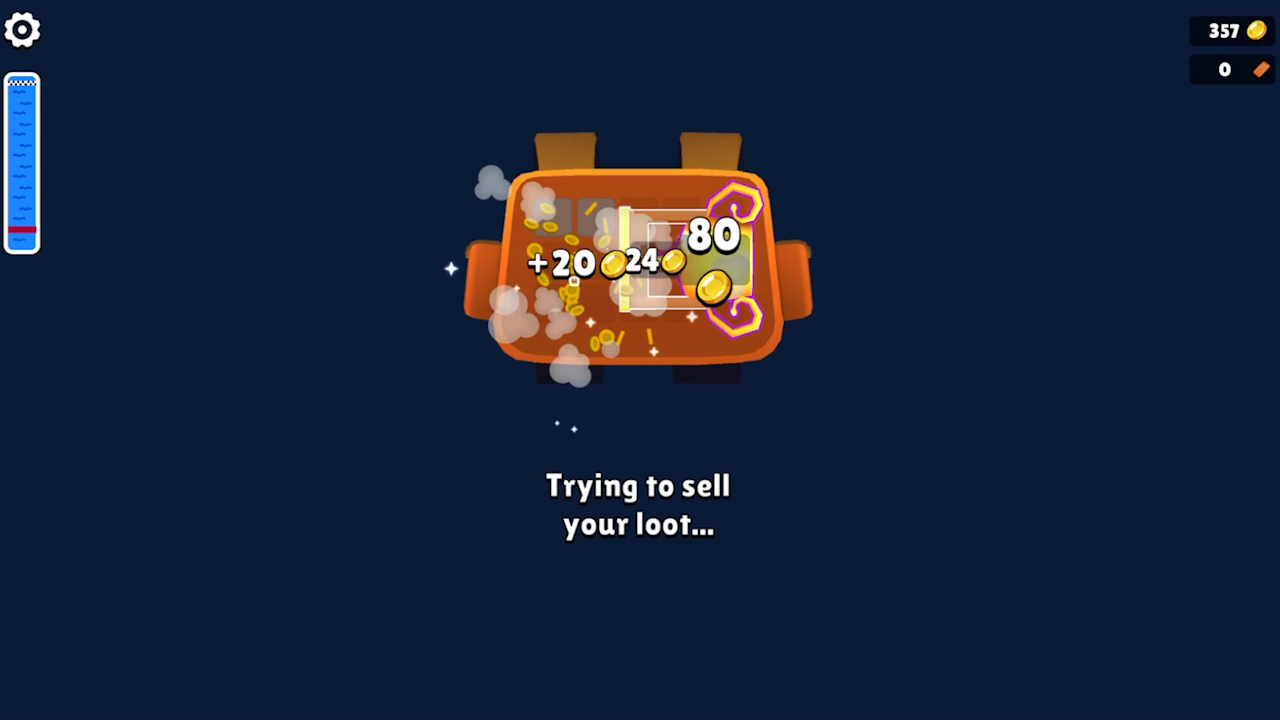1280x720 pixels.
Task: Open the settings gear icon
Action: coord(22,31)
